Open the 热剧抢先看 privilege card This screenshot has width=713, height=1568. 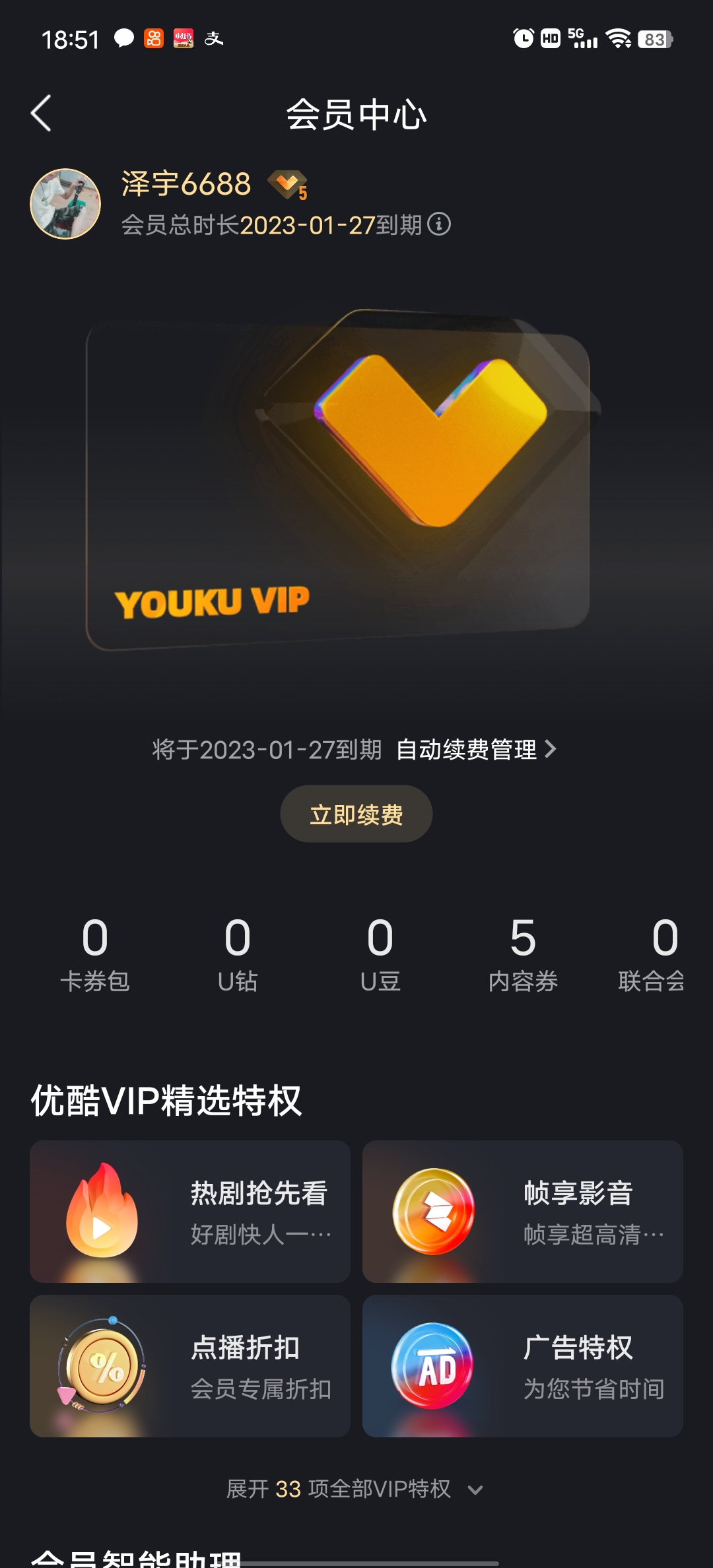tap(190, 1212)
